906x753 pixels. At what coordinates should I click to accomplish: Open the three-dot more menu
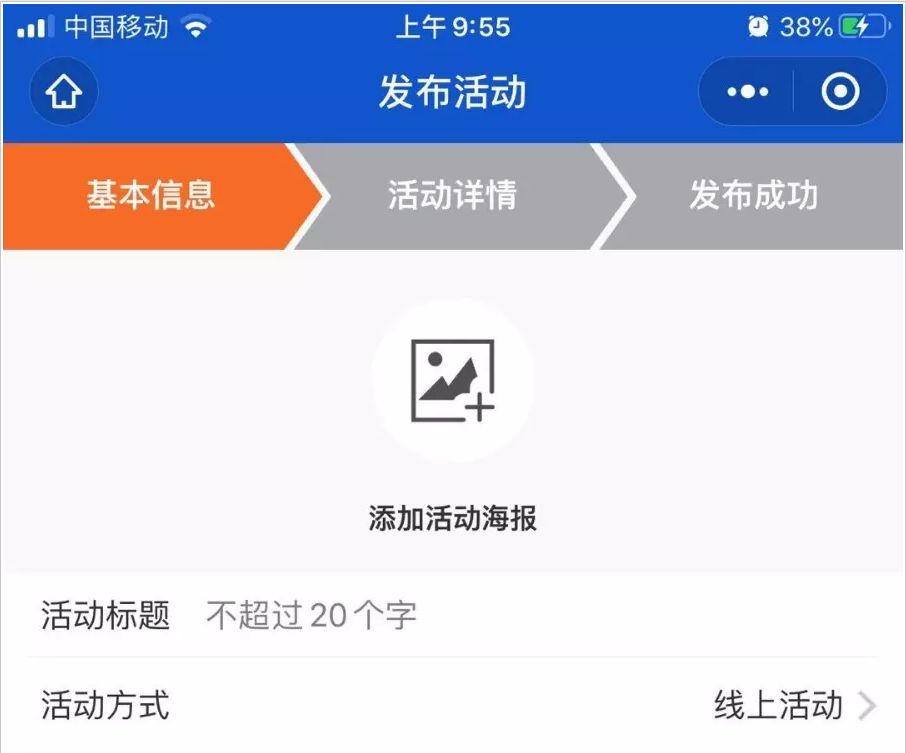pyautogui.click(x=747, y=92)
